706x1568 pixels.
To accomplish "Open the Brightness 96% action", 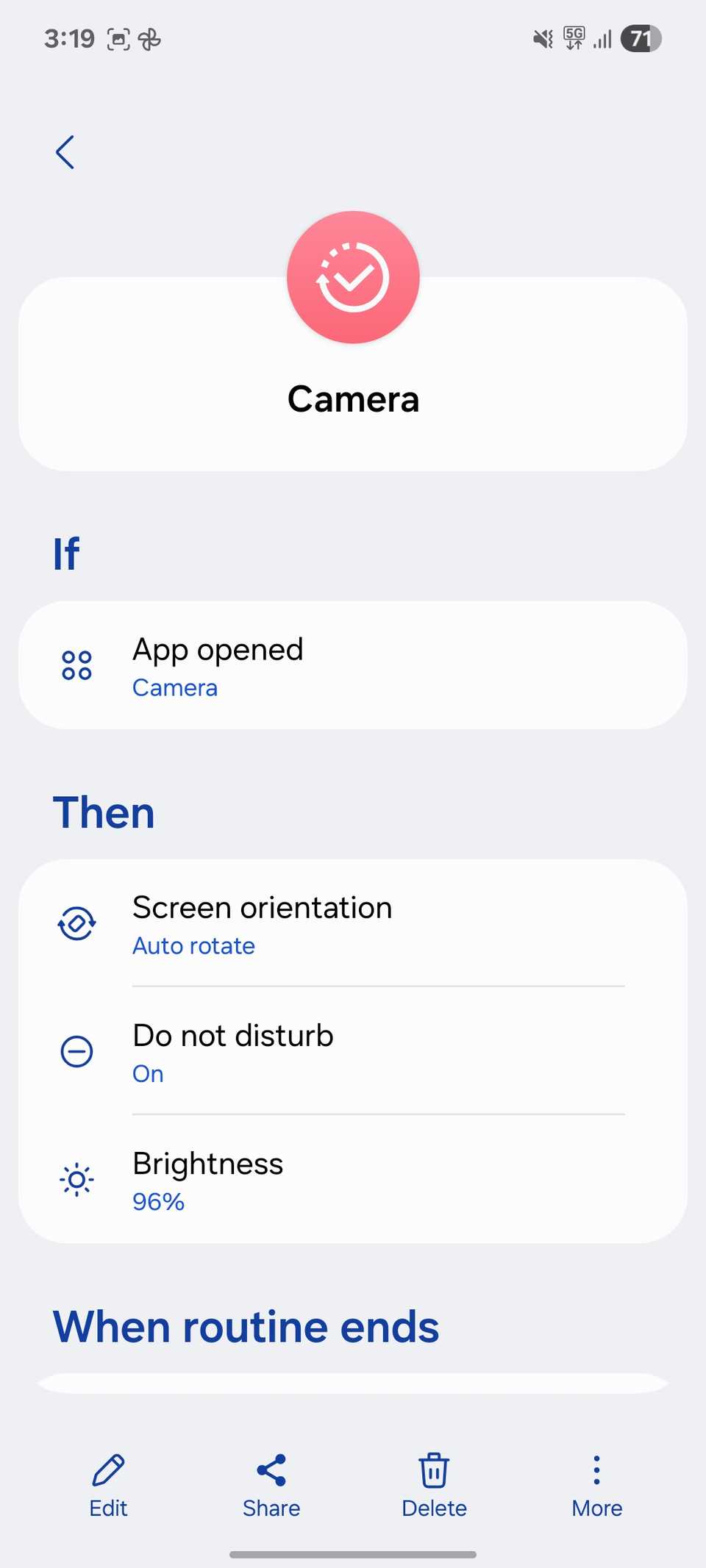I will (353, 1181).
